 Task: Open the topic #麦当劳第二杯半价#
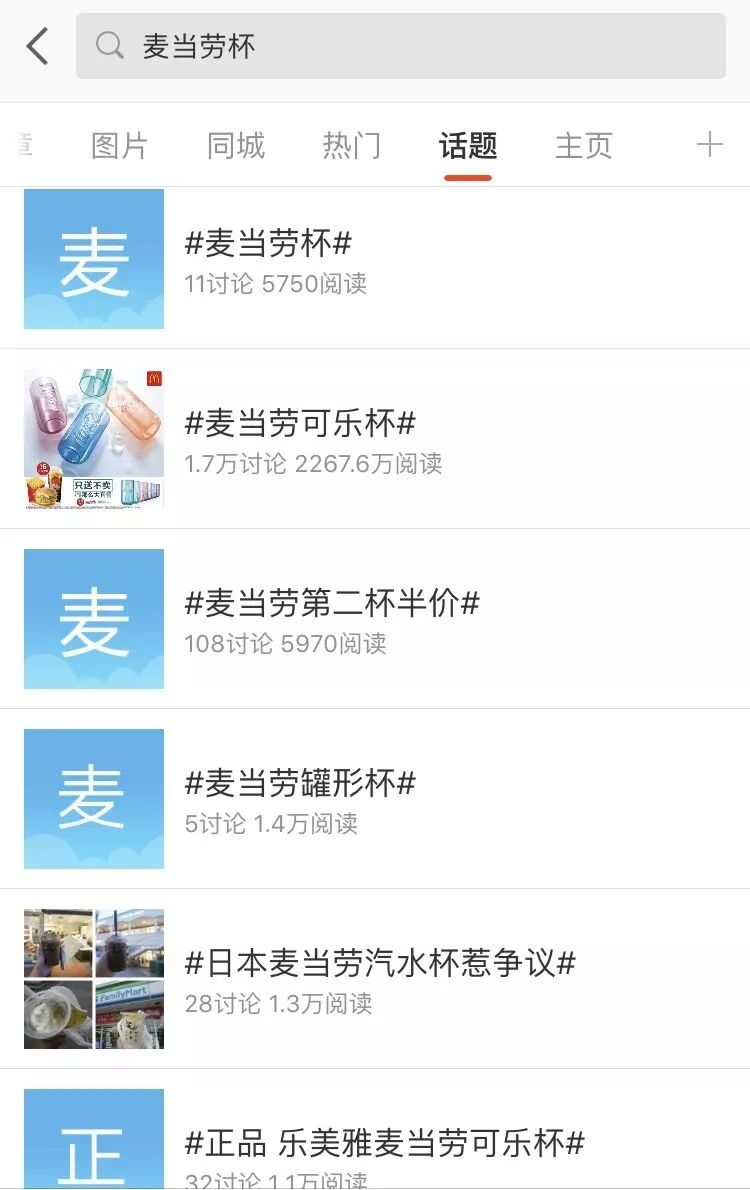click(332, 603)
